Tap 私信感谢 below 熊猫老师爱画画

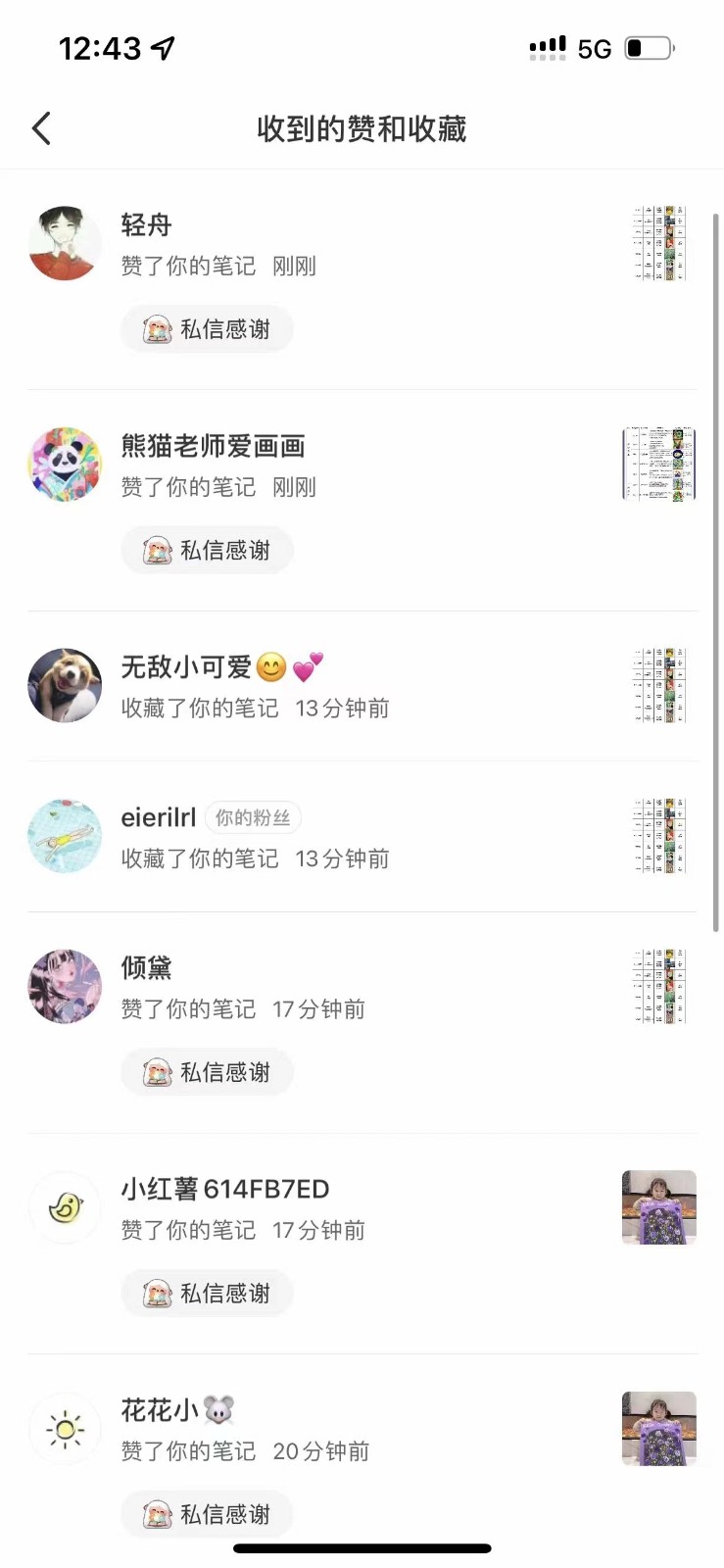tap(206, 550)
